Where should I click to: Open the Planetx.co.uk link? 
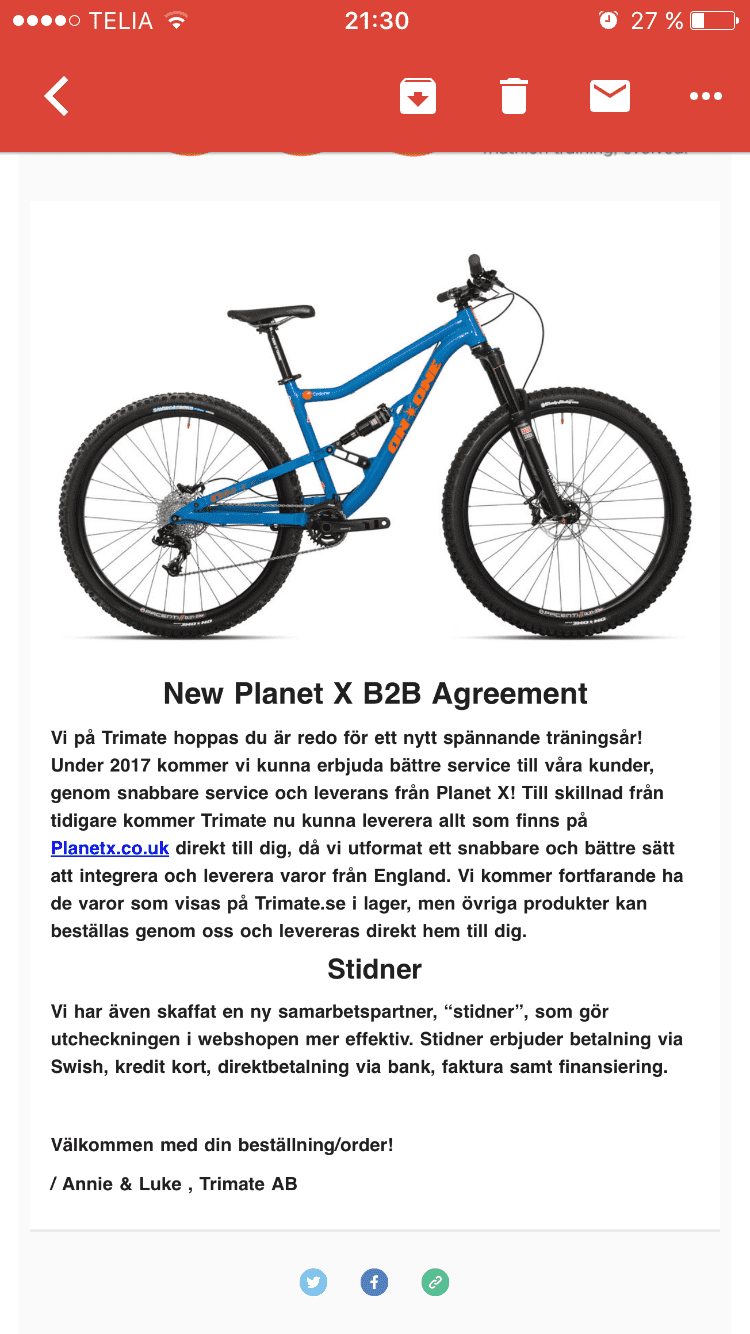110,848
